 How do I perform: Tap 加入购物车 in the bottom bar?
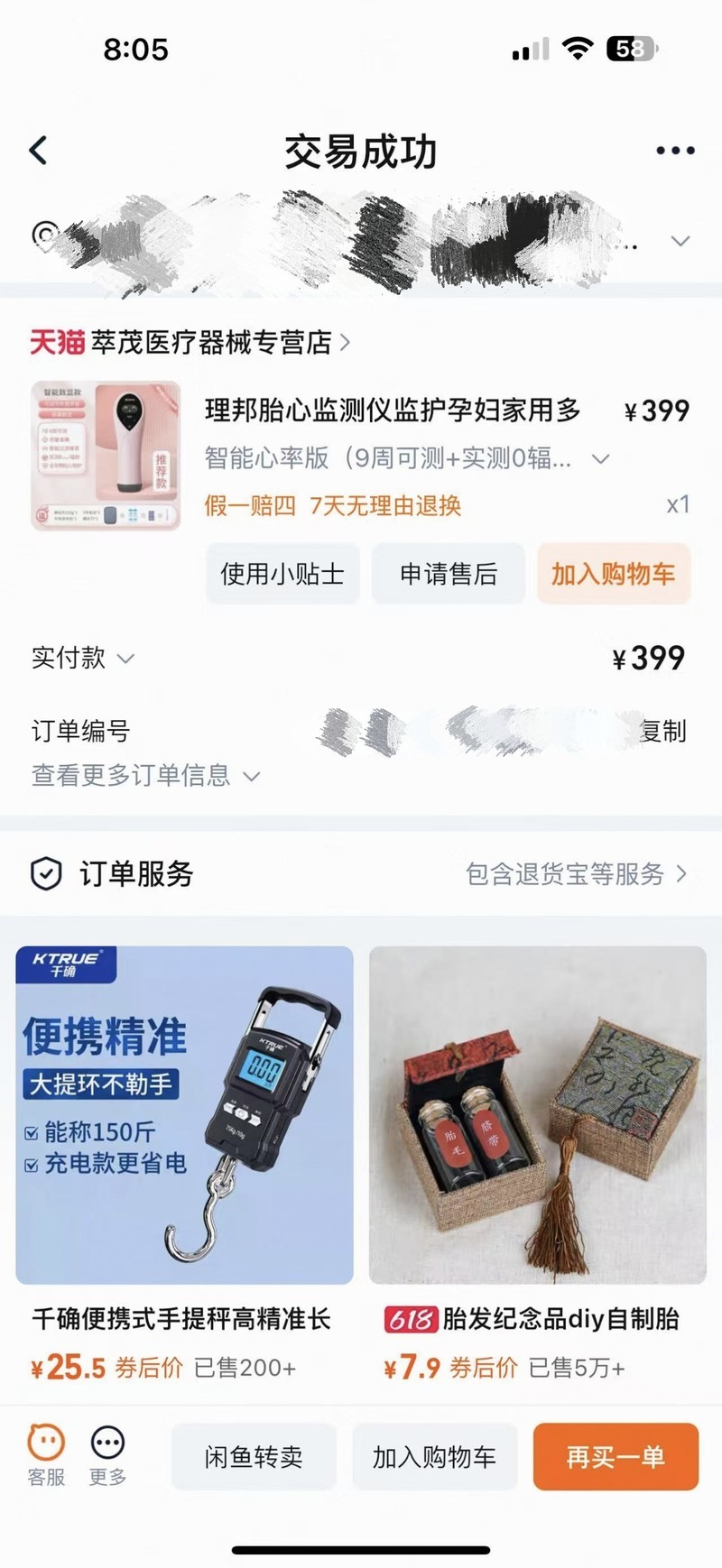pos(434,1456)
